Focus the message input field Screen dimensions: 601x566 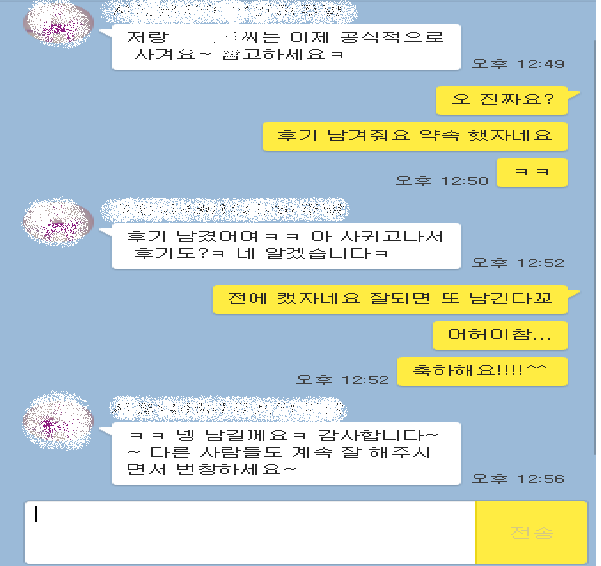(x=250, y=532)
